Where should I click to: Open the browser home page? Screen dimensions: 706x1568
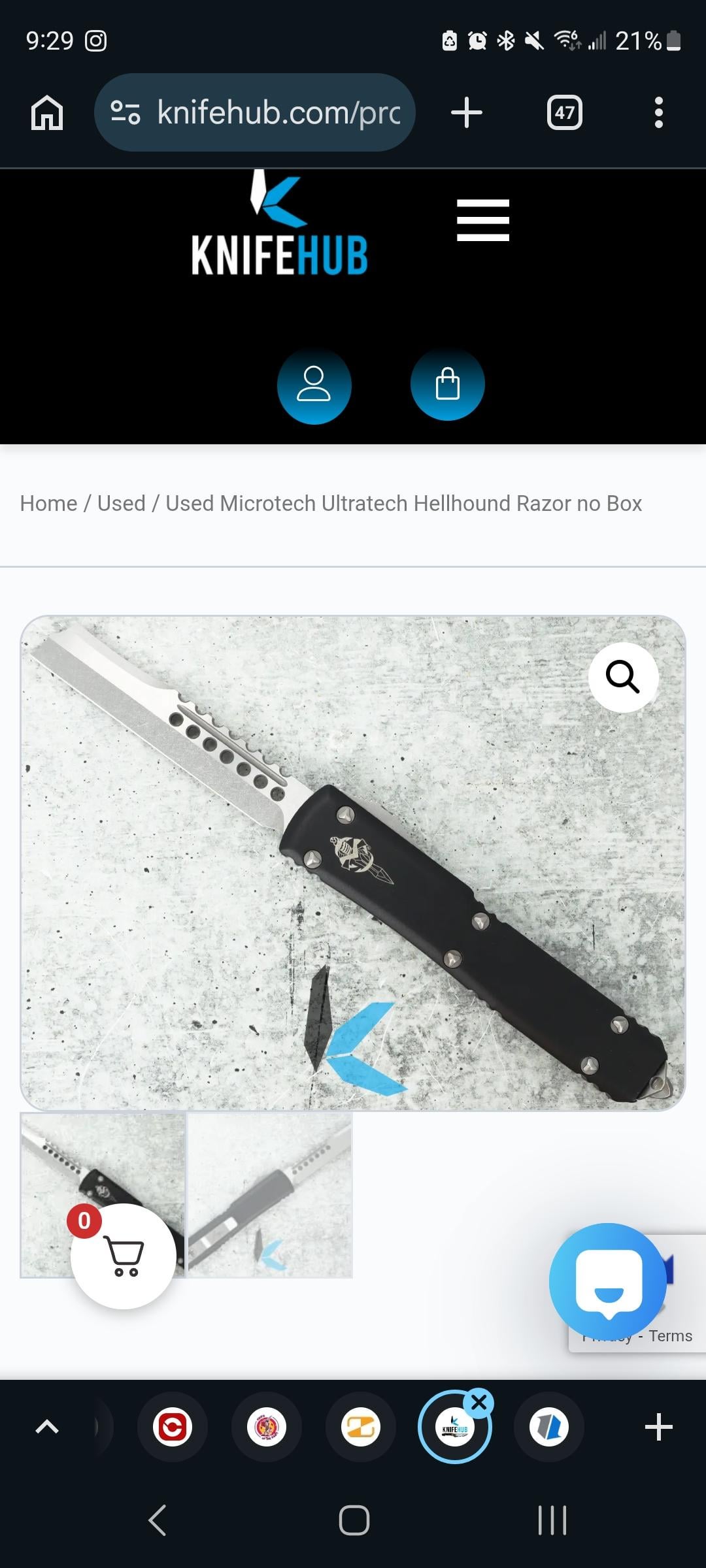pyautogui.click(x=47, y=112)
